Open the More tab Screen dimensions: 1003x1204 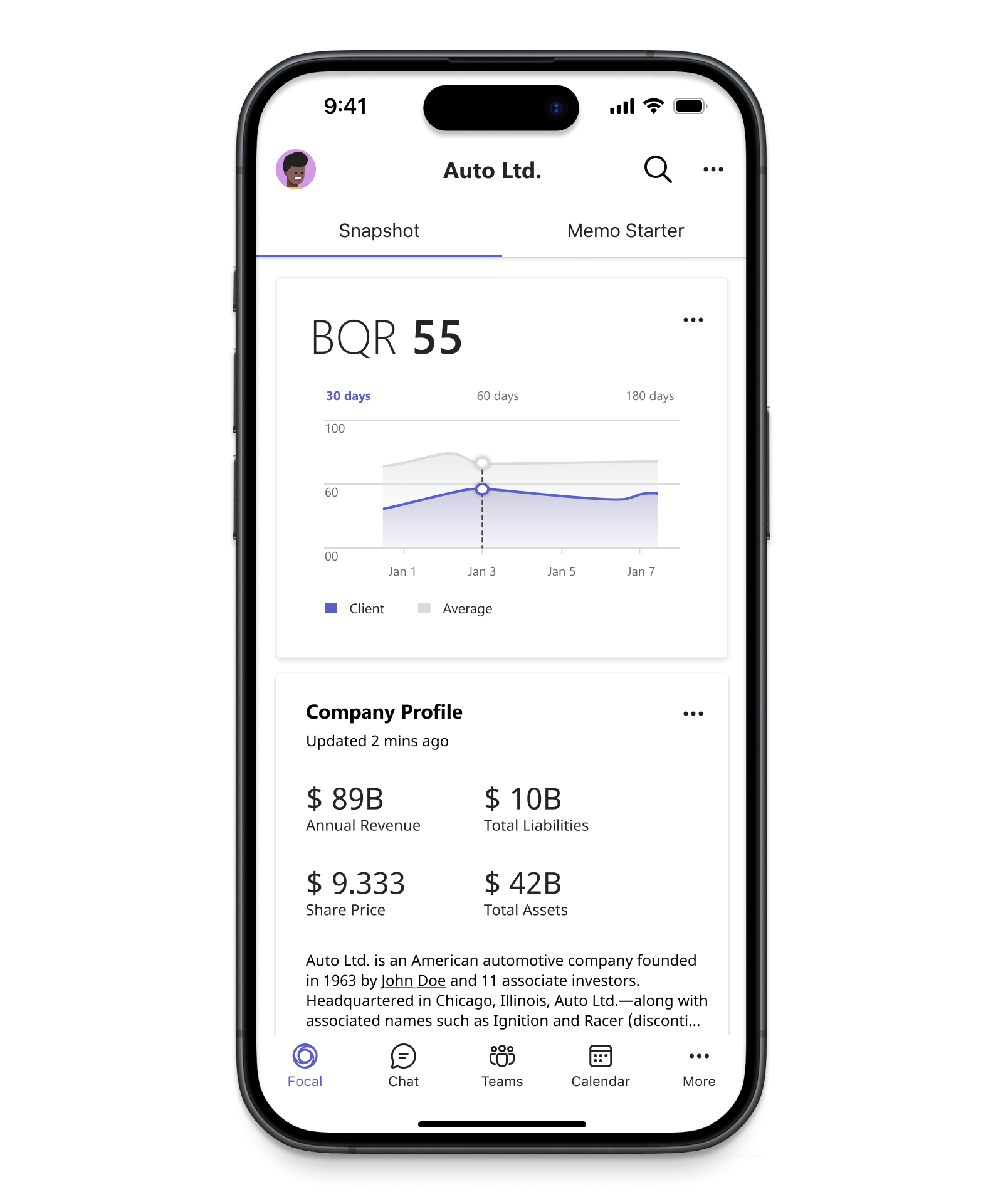699,1066
